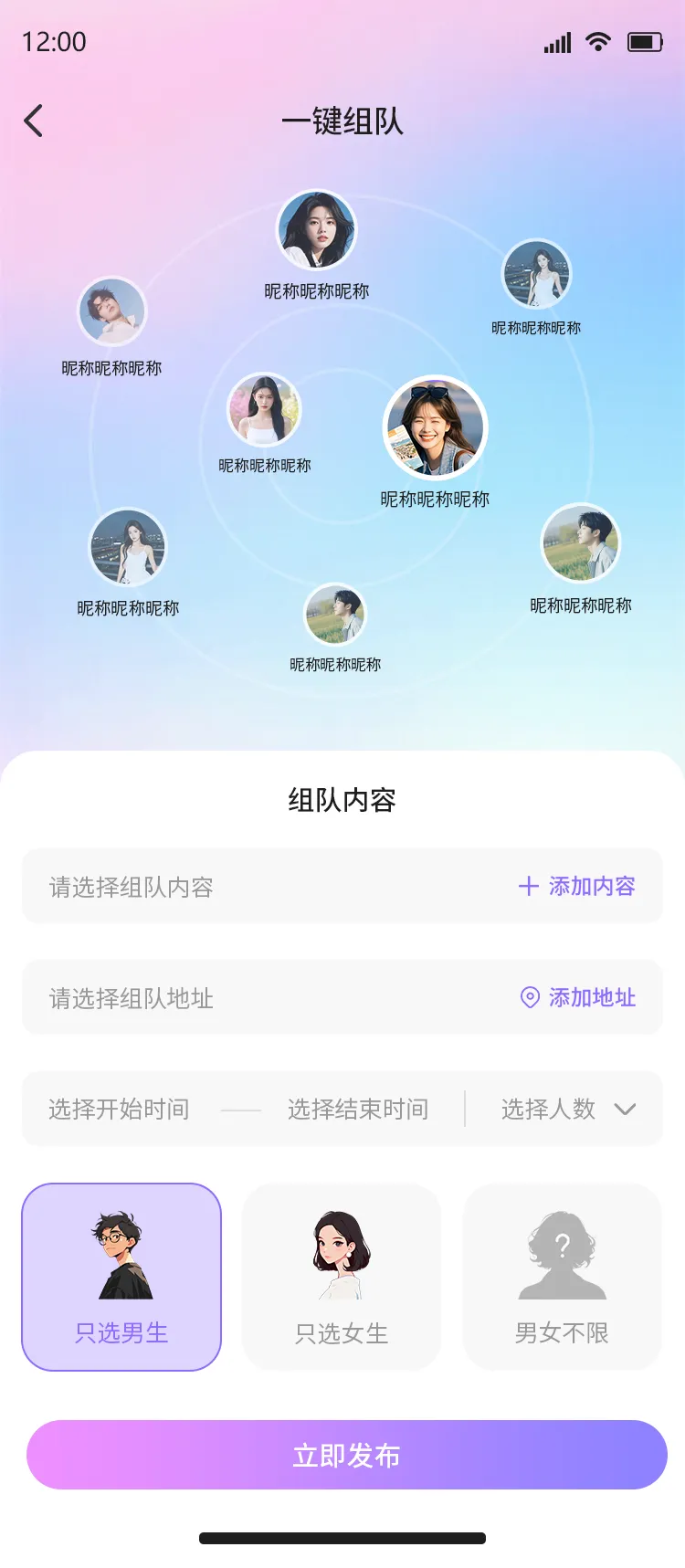Image resolution: width=685 pixels, height=1568 pixels.
Task: Go back from the 一键组队 page
Action: pyautogui.click(x=34, y=121)
